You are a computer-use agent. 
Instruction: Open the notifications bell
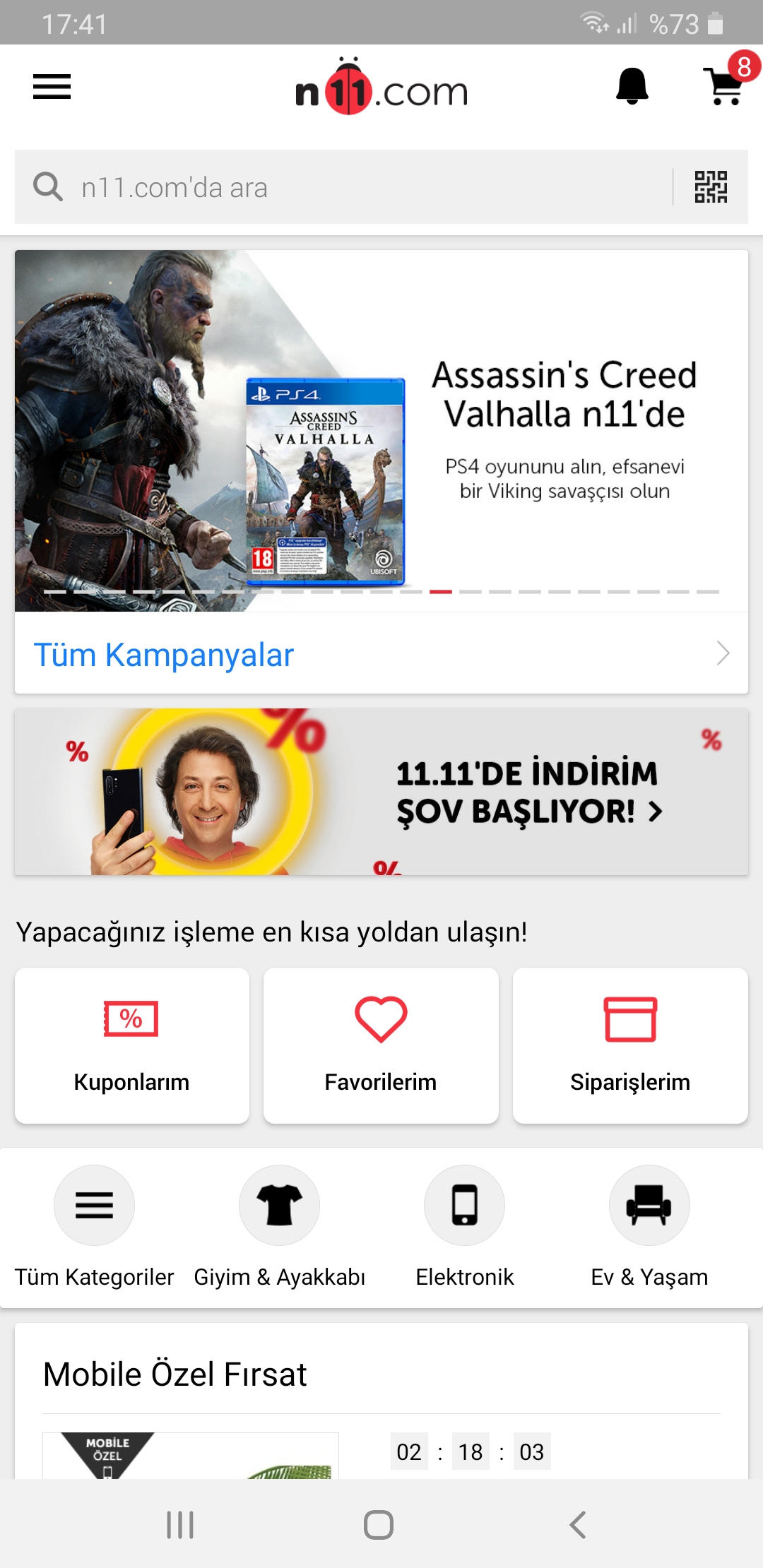click(632, 86)
